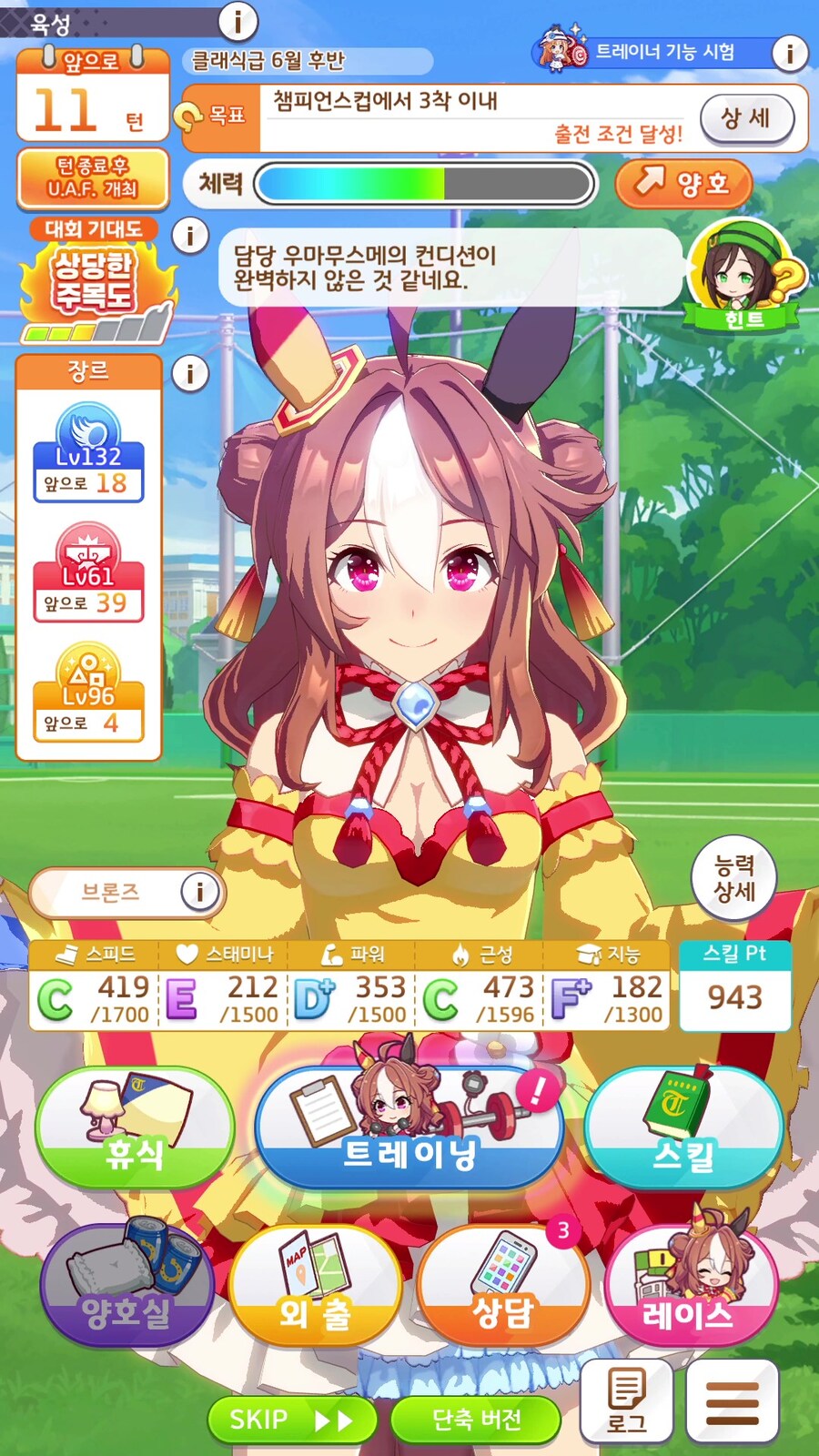Viewport: 819px width, 1456px height.
Task: Open the hamburger menu
Action: 733,1401
